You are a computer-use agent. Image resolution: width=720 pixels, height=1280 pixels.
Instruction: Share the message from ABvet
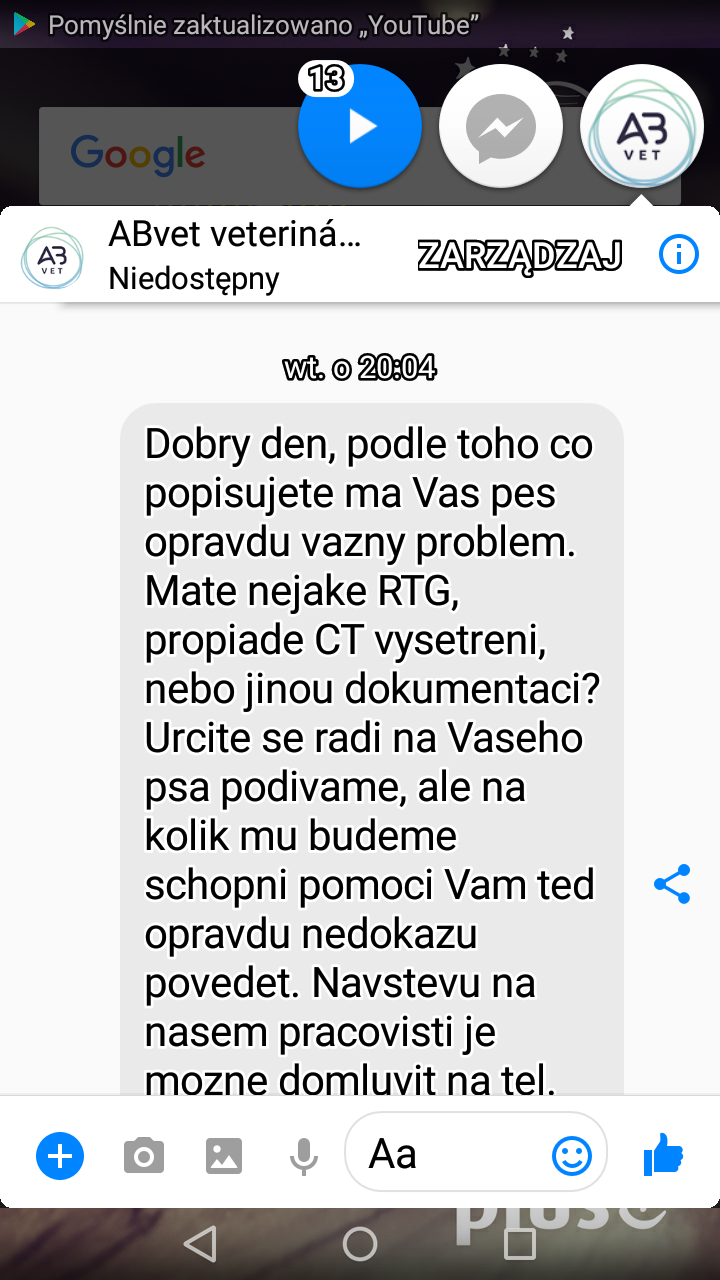pos(672,884)
